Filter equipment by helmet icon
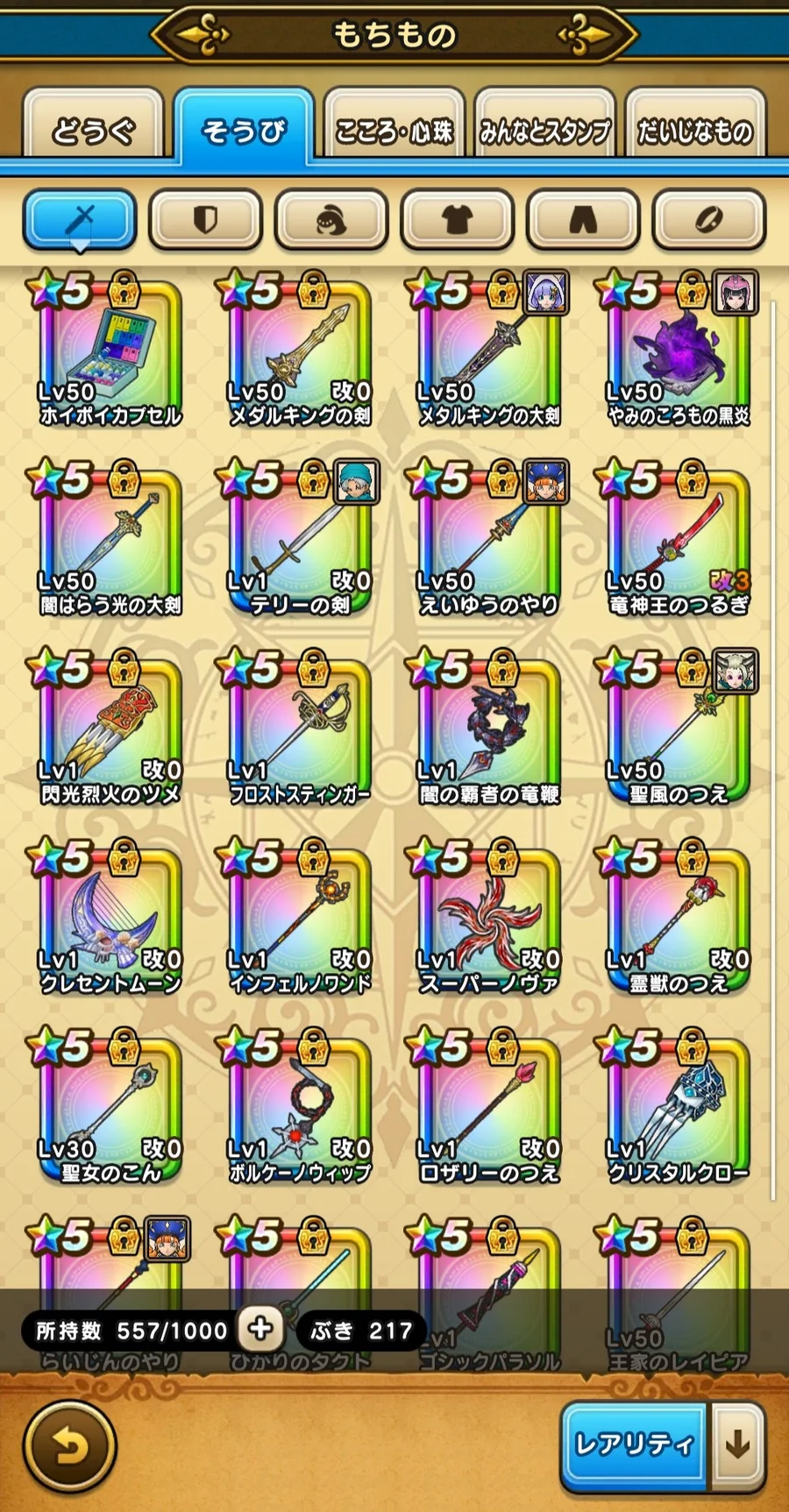 pyautogui.click(x=331, y=220)
